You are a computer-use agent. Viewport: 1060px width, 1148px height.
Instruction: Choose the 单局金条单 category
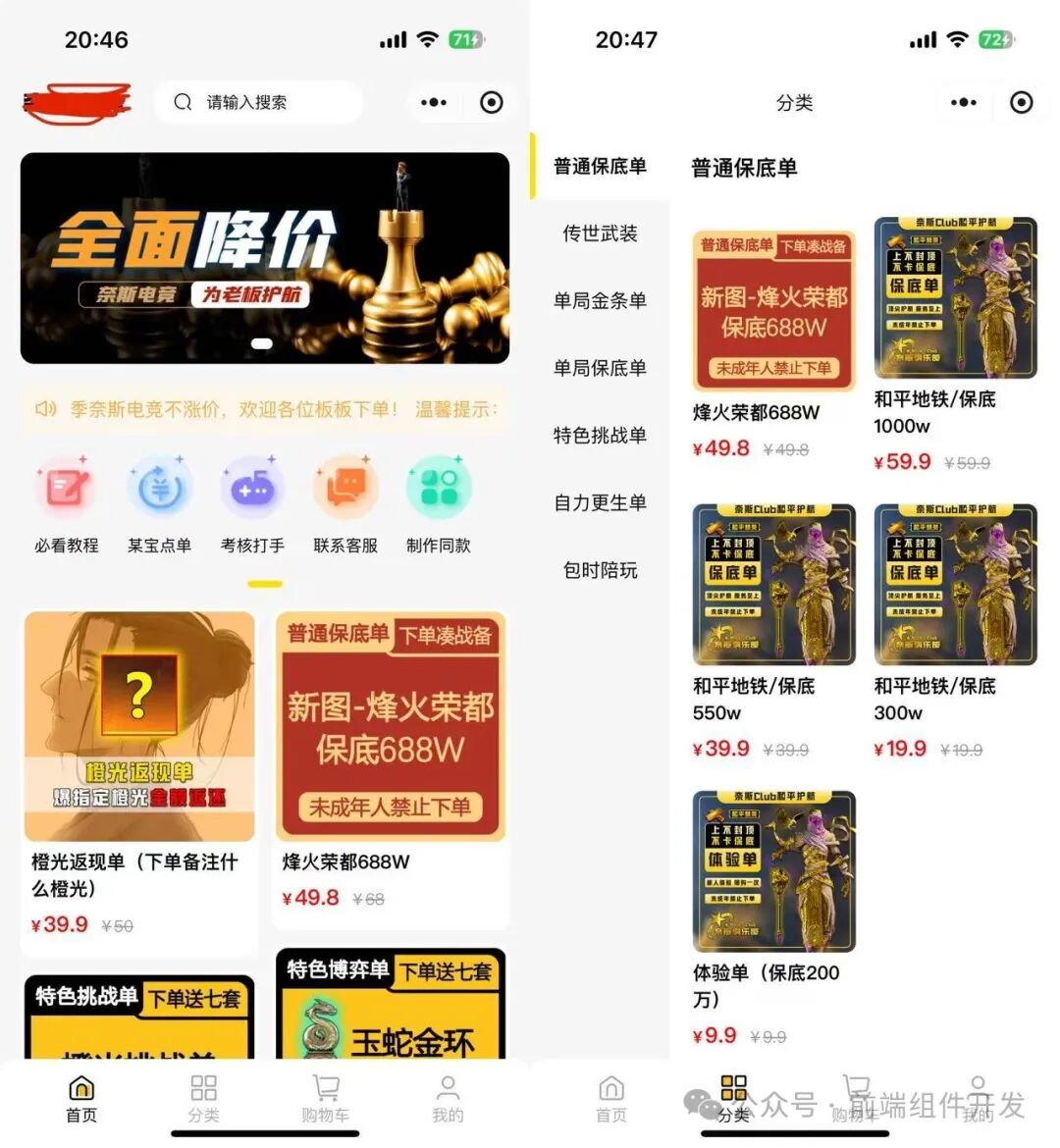tap(603, 301)
